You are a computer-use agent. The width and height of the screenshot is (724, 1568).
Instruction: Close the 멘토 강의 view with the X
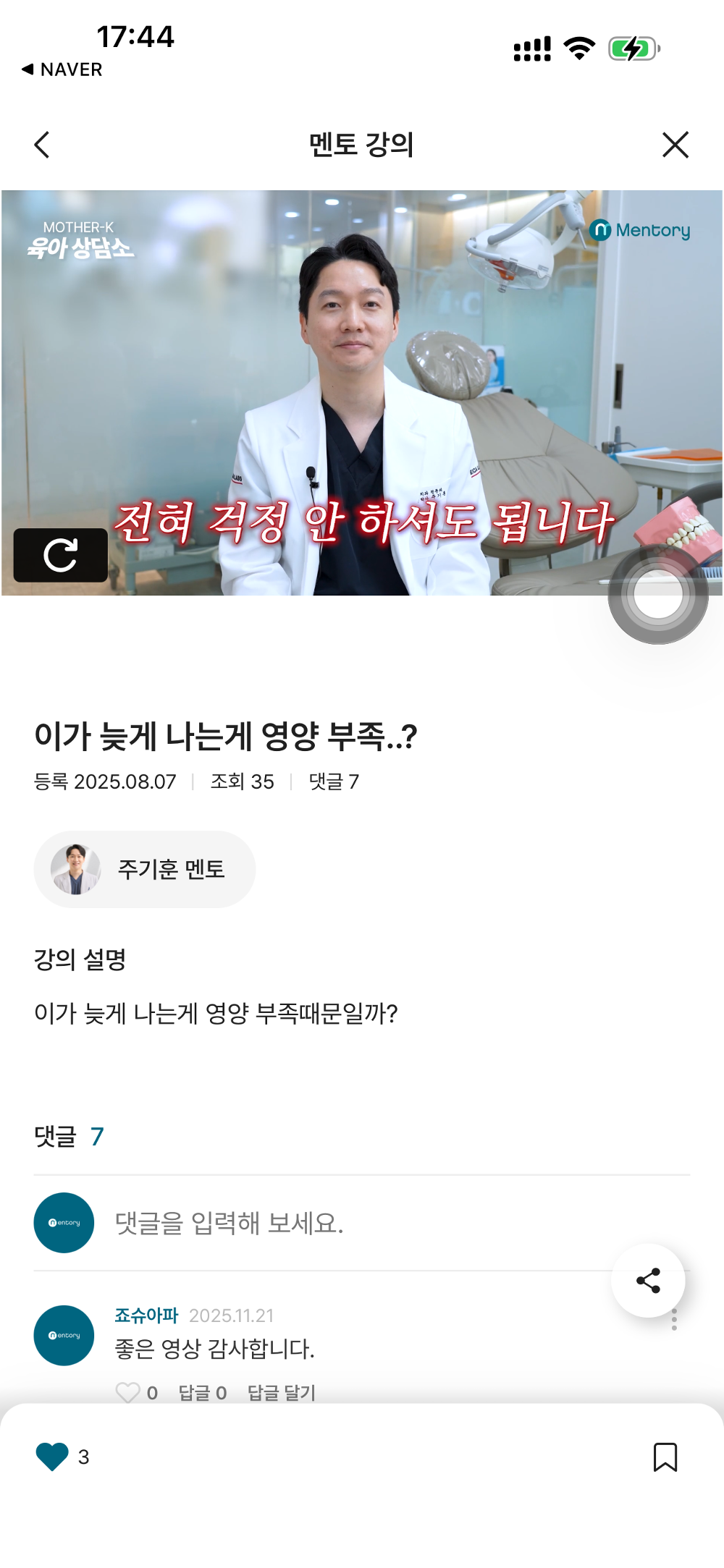tap(675, 144)
